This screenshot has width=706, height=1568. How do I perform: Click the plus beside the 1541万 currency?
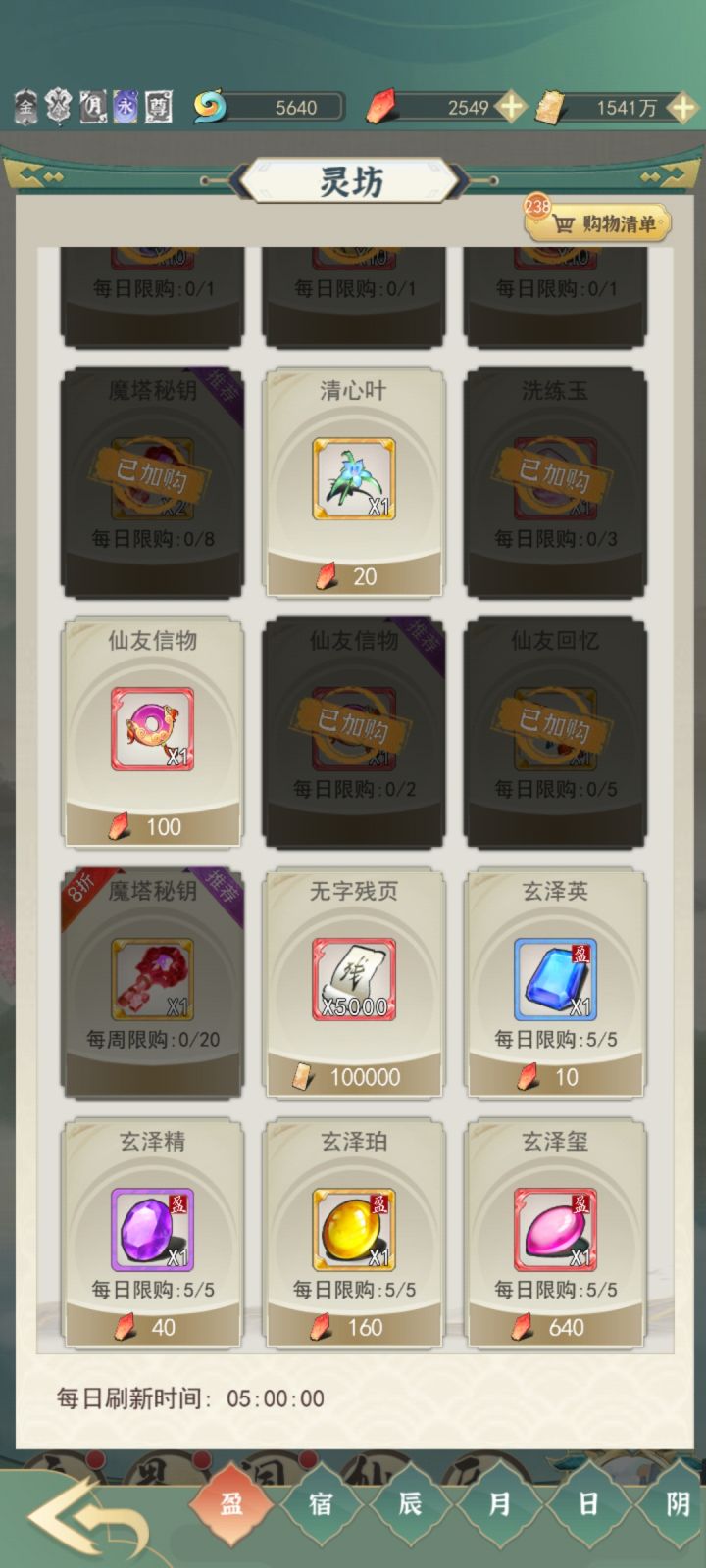(678, 106)
